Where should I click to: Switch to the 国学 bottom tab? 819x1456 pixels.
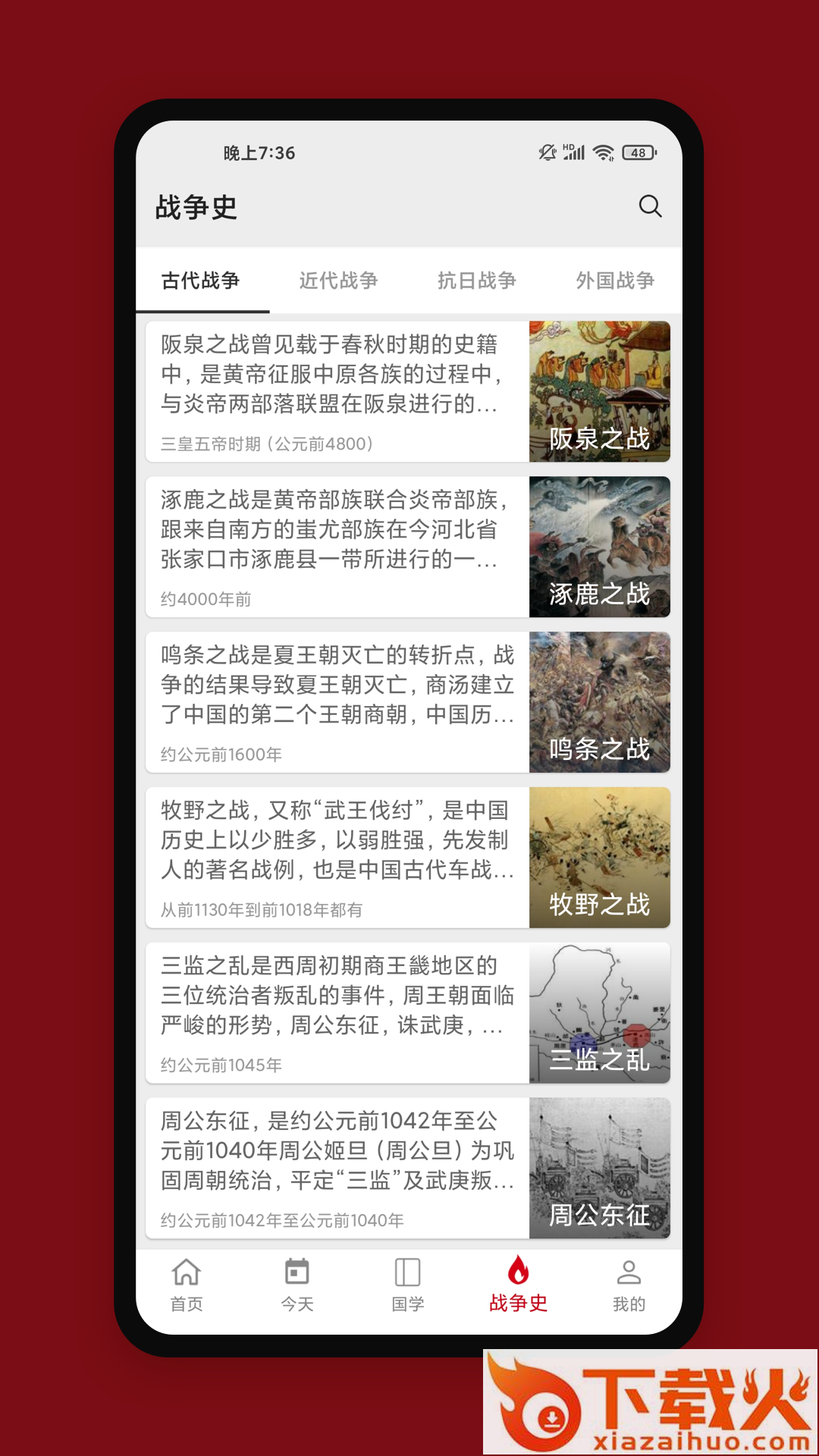pos(408,1285)
